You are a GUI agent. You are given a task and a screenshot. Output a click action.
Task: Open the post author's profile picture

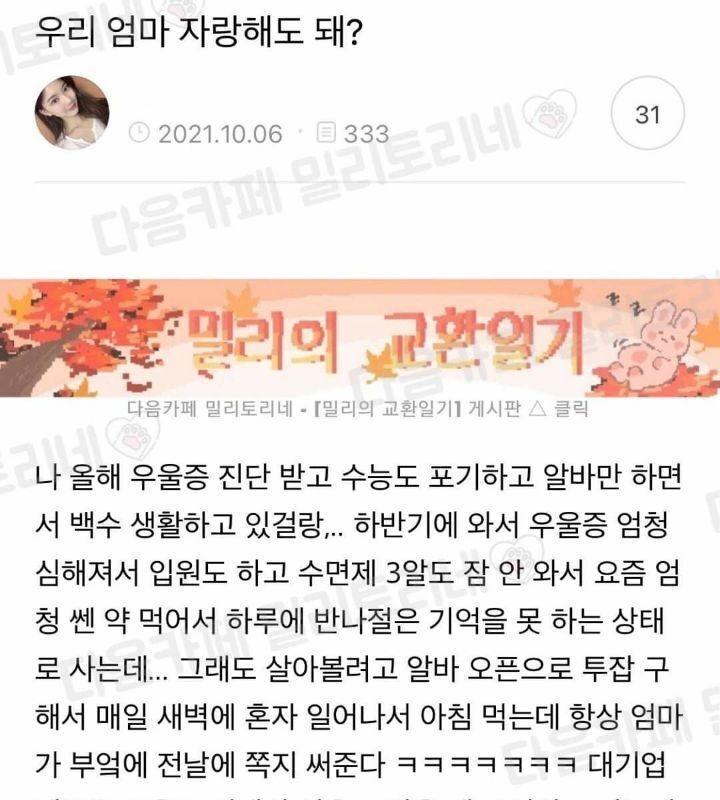pos(72,112)
